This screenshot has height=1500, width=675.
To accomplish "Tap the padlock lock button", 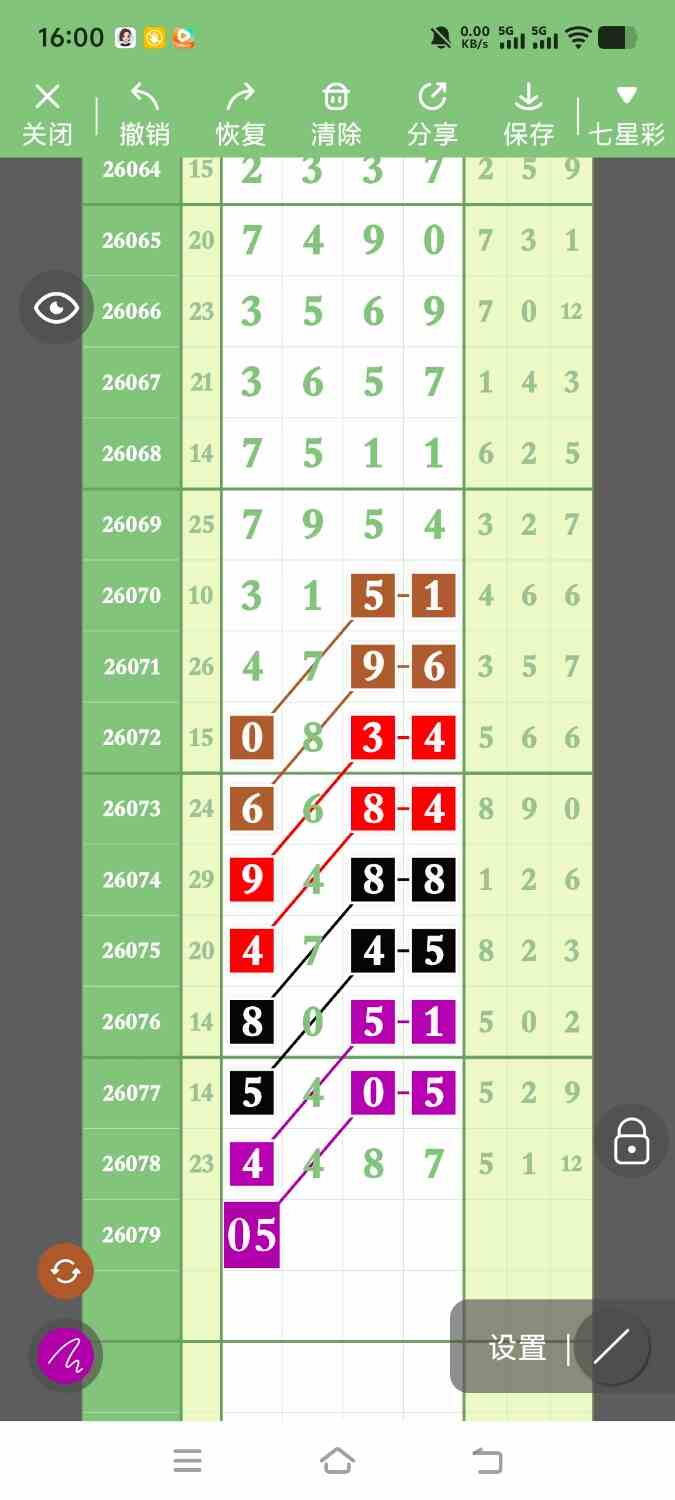I will pos(631,1140).
